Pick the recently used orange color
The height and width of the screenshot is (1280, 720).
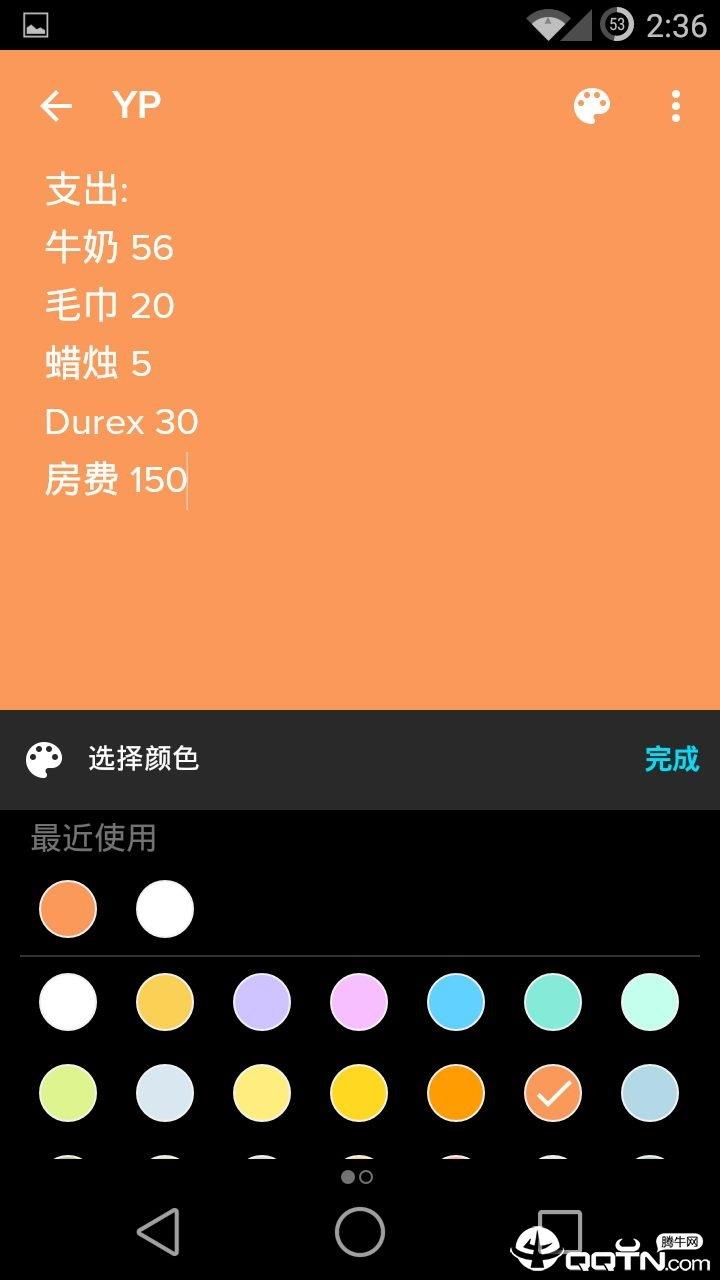coord(68,909)
